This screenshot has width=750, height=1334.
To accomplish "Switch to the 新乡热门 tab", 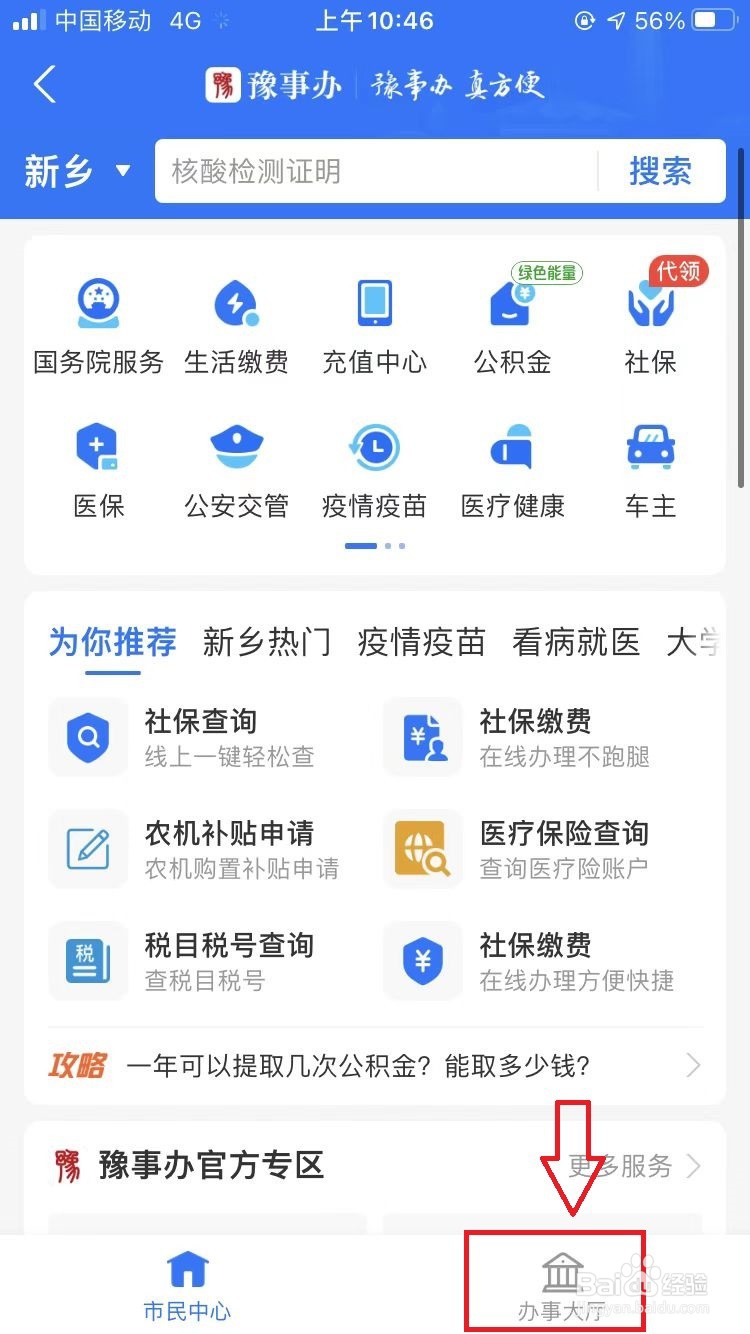I will (266, 642).
